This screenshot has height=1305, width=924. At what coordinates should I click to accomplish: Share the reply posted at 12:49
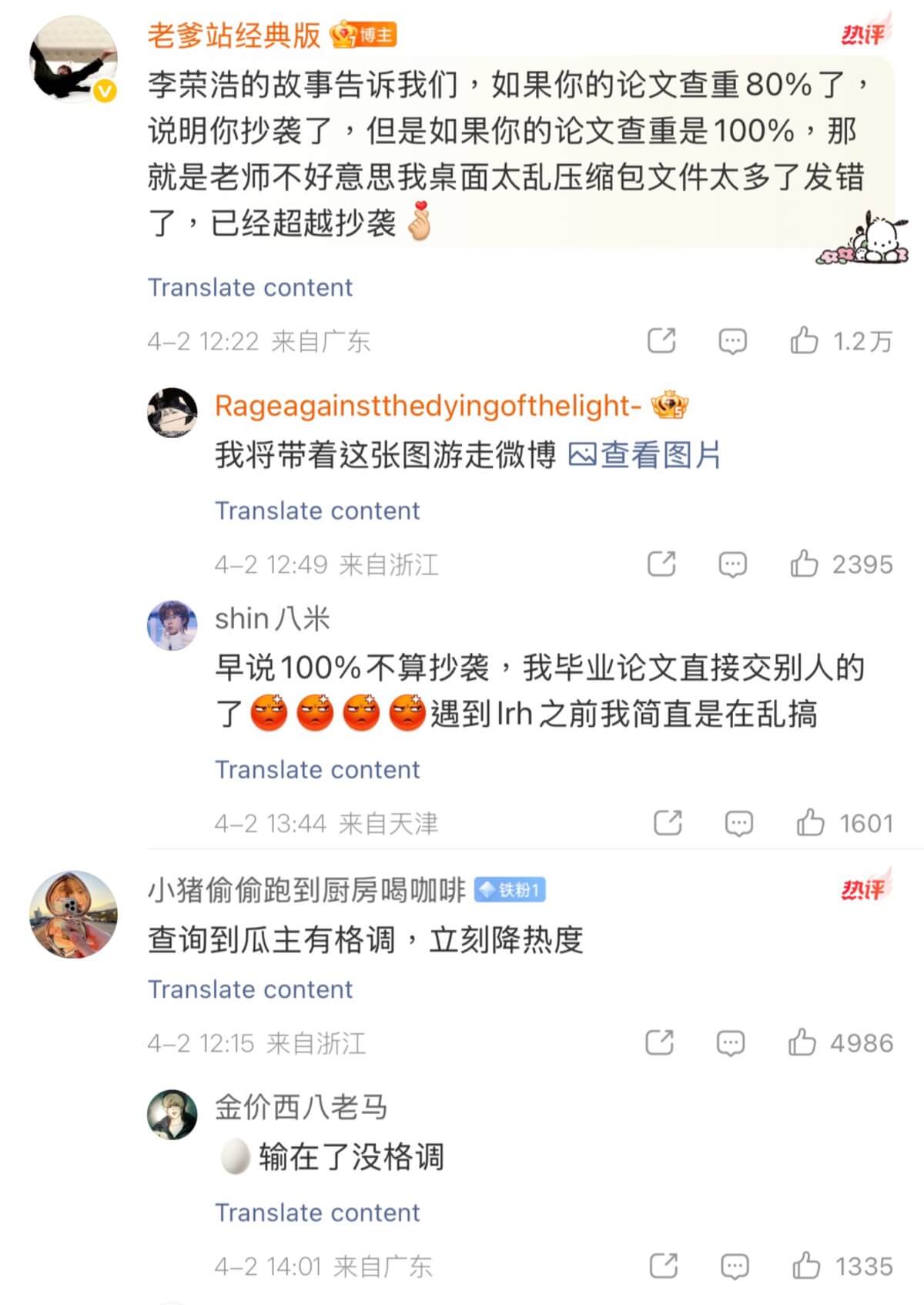(x=661, y=564)
